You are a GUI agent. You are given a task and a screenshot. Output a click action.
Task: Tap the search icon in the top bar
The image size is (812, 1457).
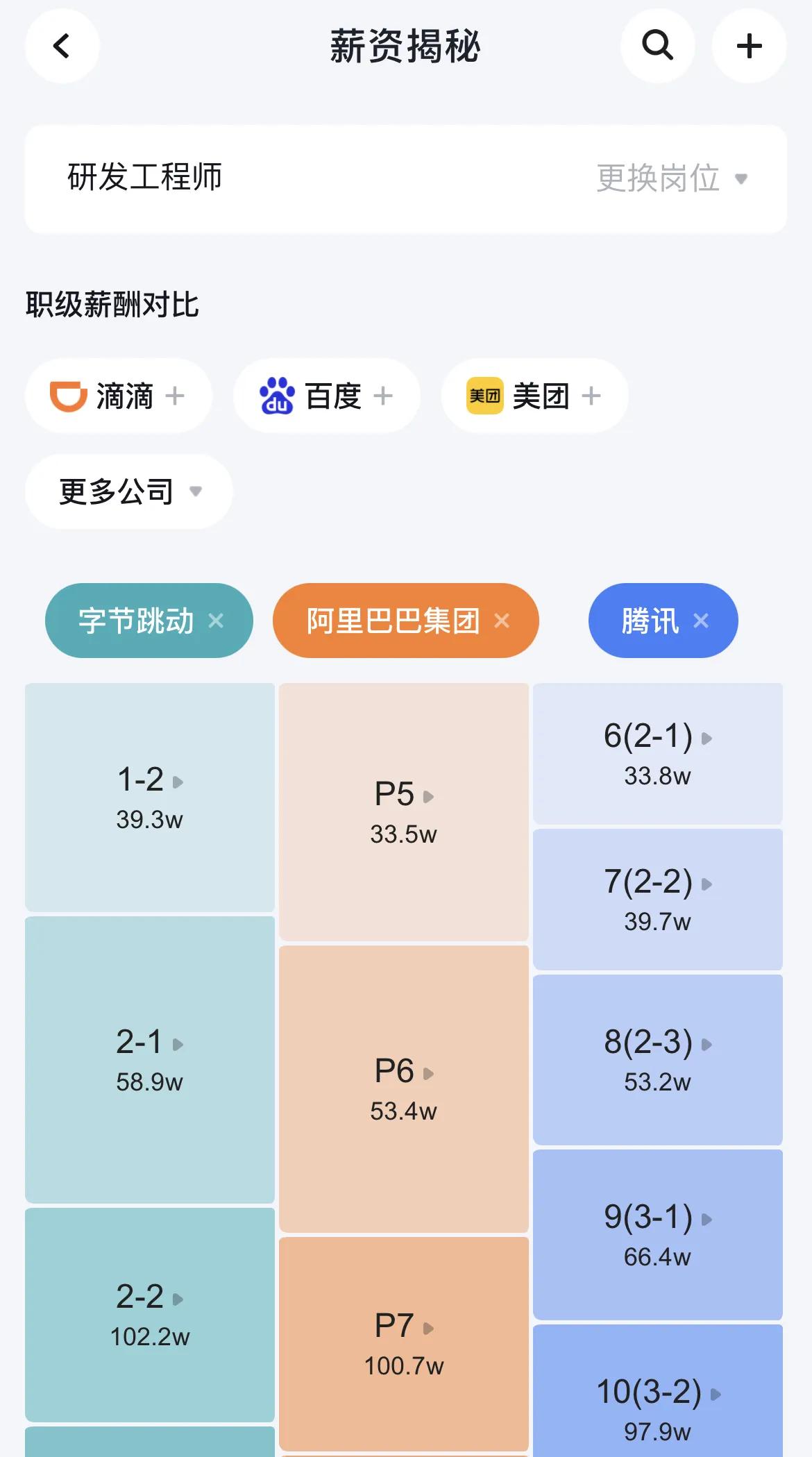(x=657, y=46)
